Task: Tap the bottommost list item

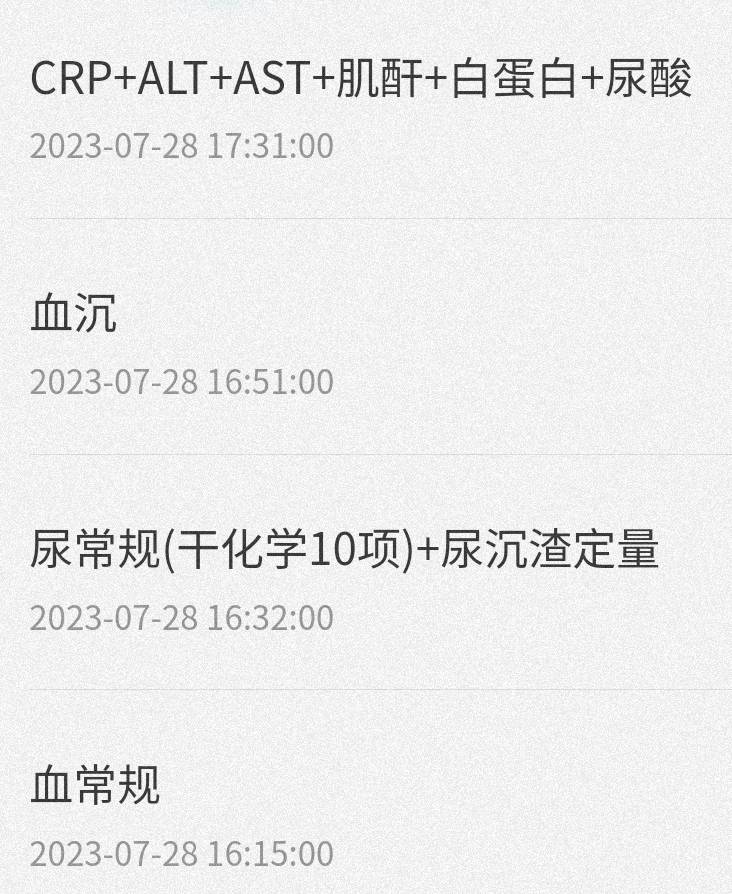Action: (x=366, y=818)
